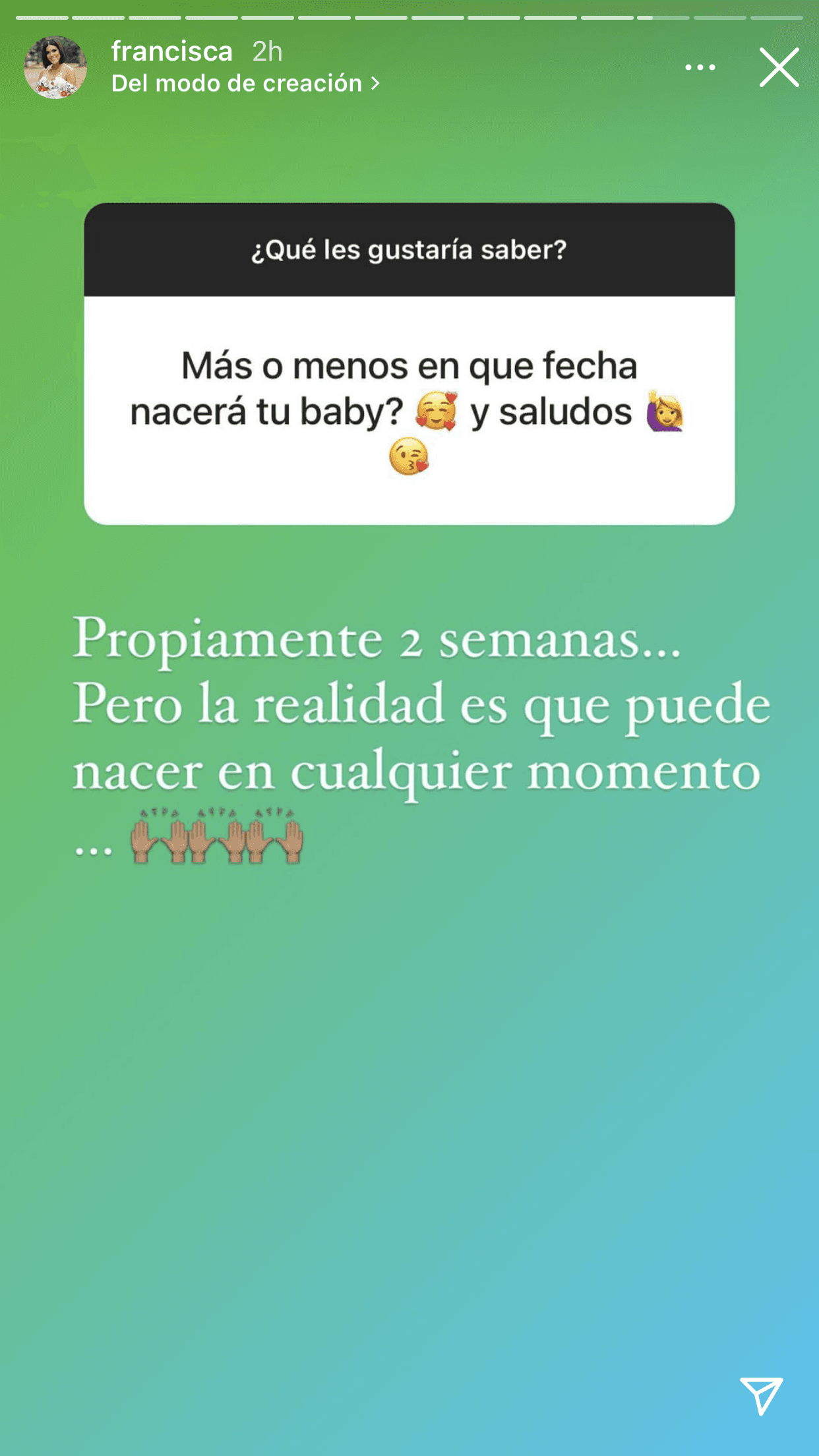Viewport: 819px width, 1456px height.
Task: Tap 'Del modo de creación' text
Action: (234, 82)
